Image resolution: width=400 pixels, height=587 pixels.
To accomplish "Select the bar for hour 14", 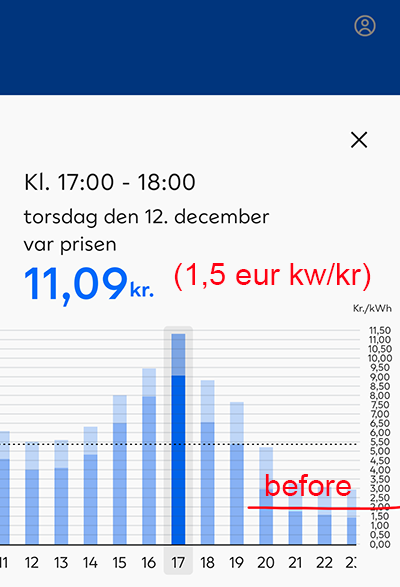I will click(91, 486).
